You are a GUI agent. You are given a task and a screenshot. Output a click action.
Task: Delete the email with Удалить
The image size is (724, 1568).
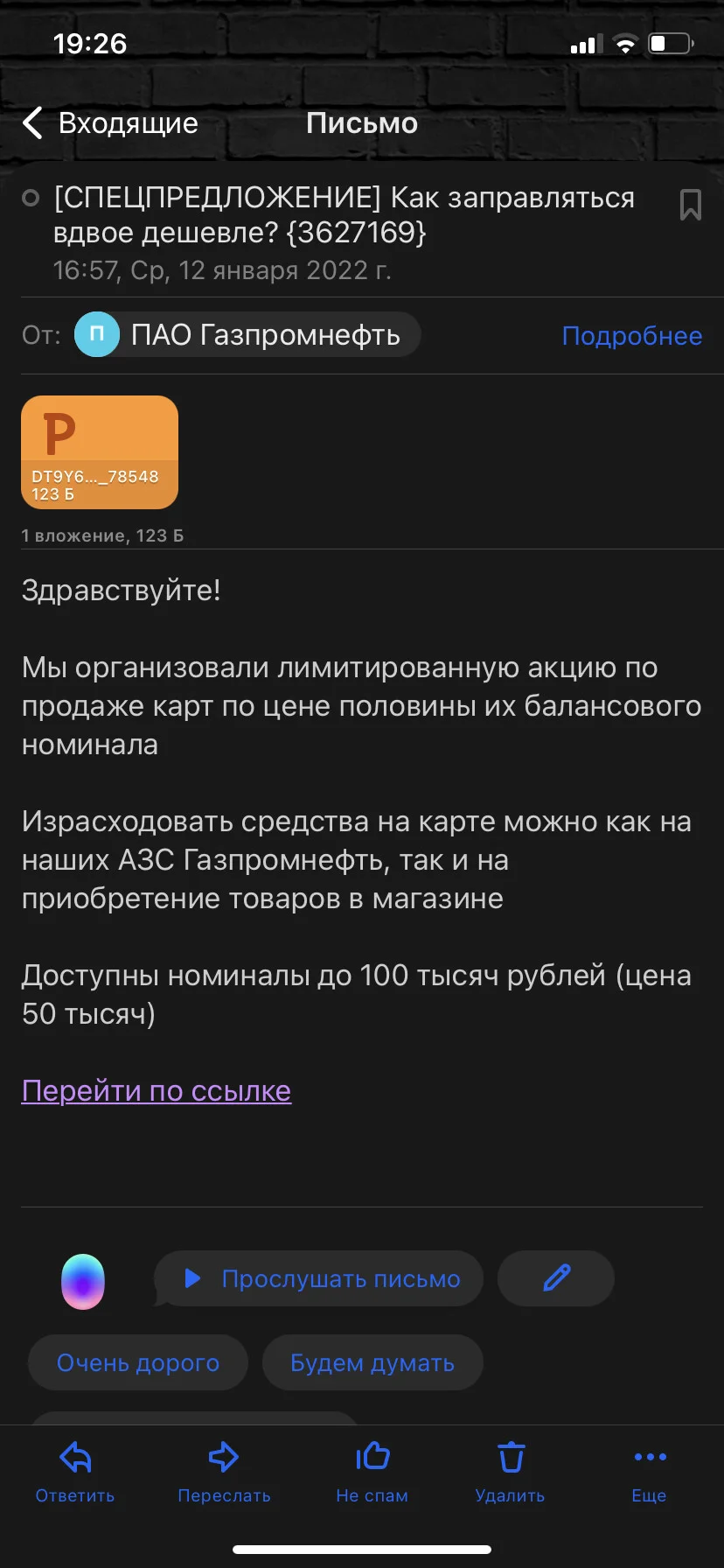pyautogui.click(x=511, y=1473)
